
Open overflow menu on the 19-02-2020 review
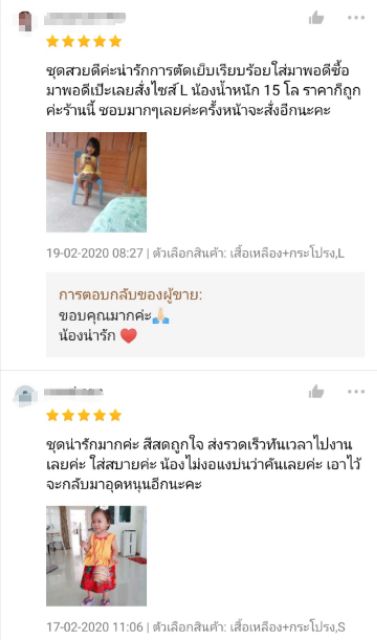356,18
